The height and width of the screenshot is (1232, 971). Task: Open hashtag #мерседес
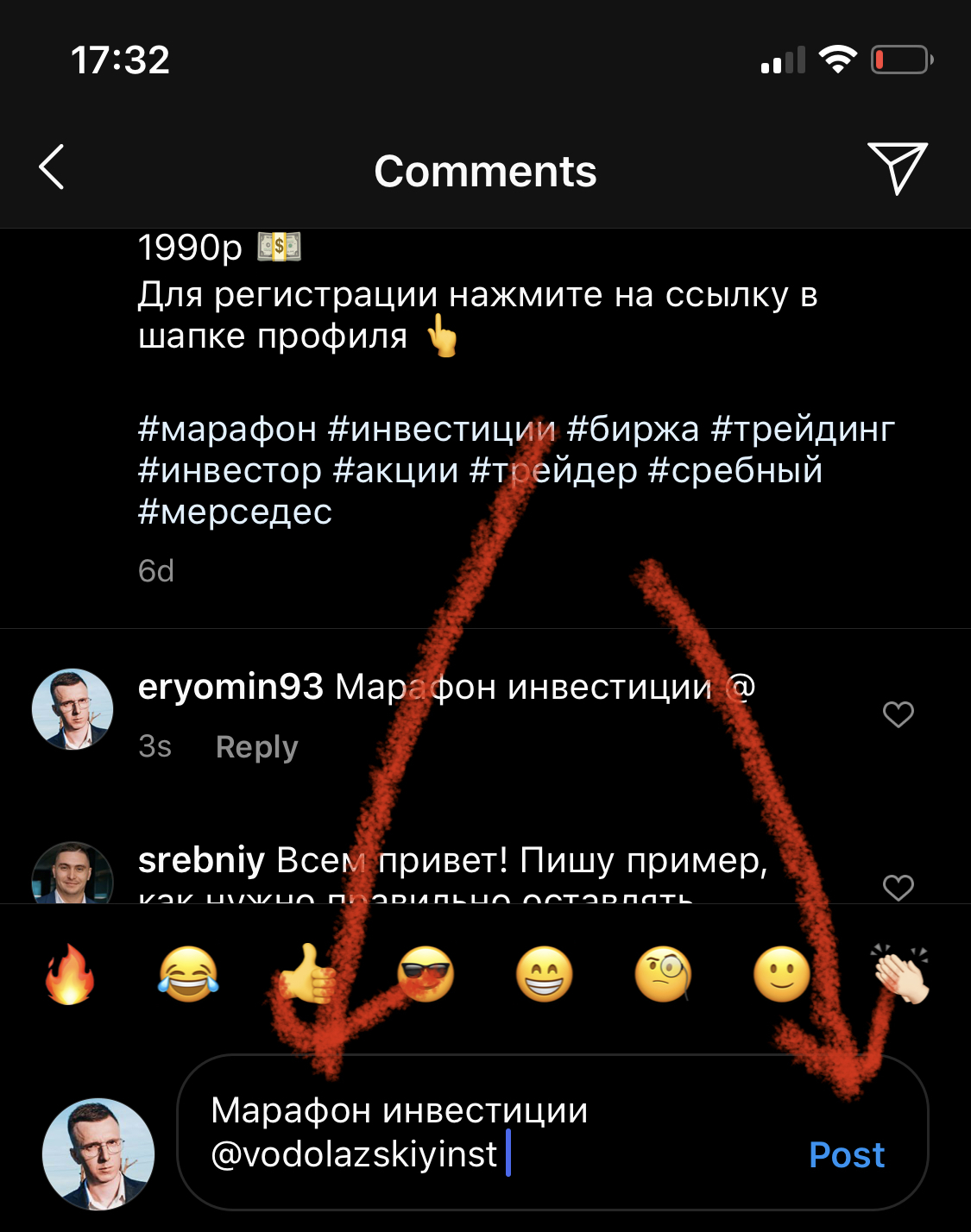(235, 512)
